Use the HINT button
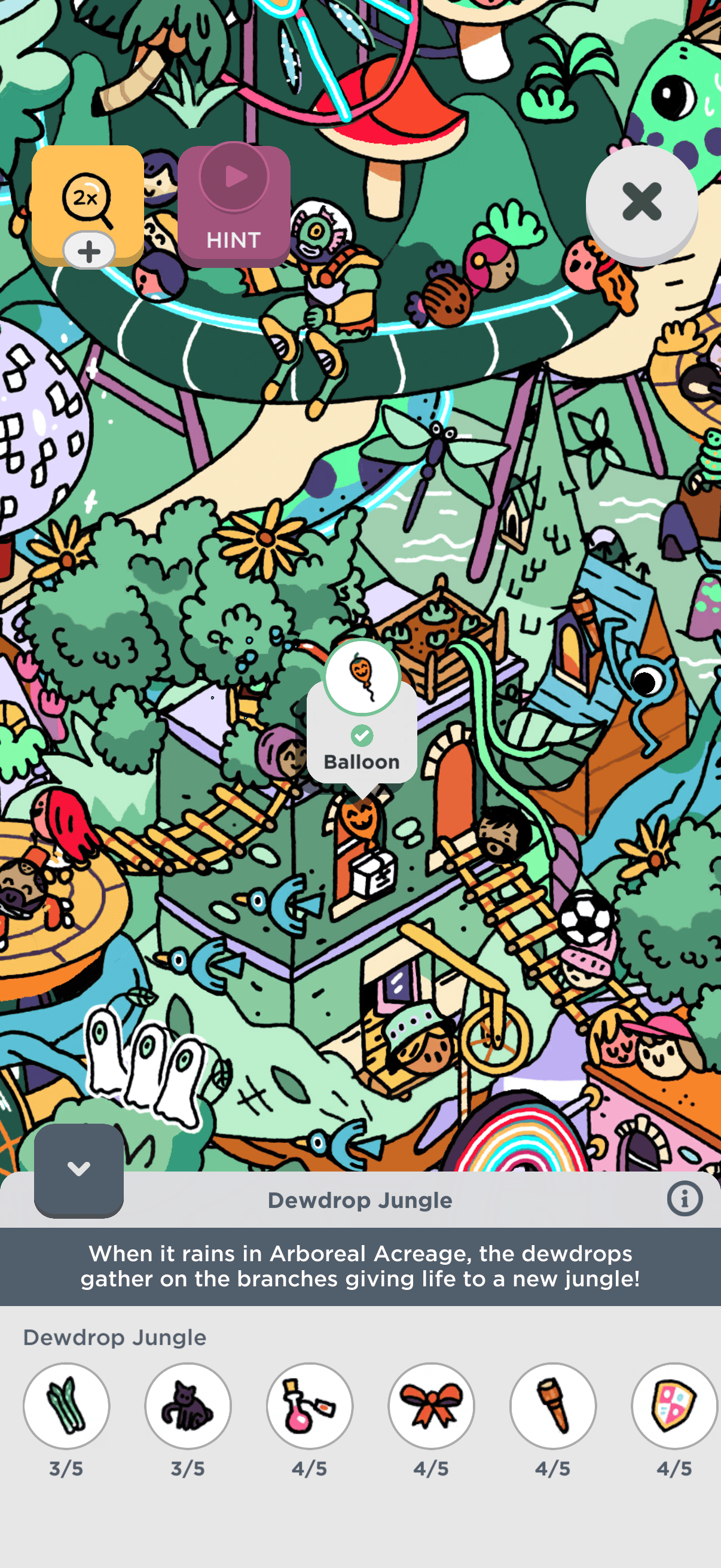The height and width of the screenshot is (1568, 721). tap(234, 206)
